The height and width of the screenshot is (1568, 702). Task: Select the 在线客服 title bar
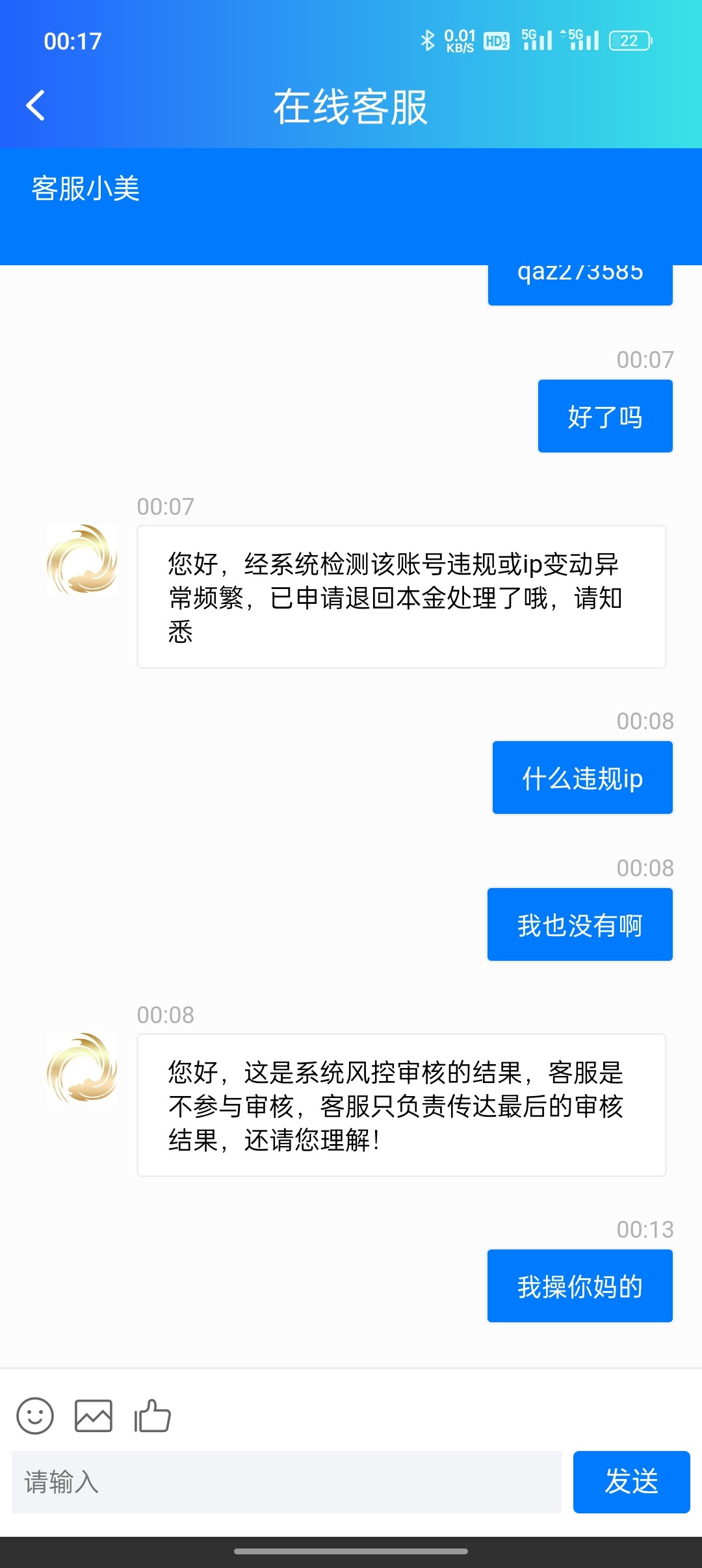(351, 108)
